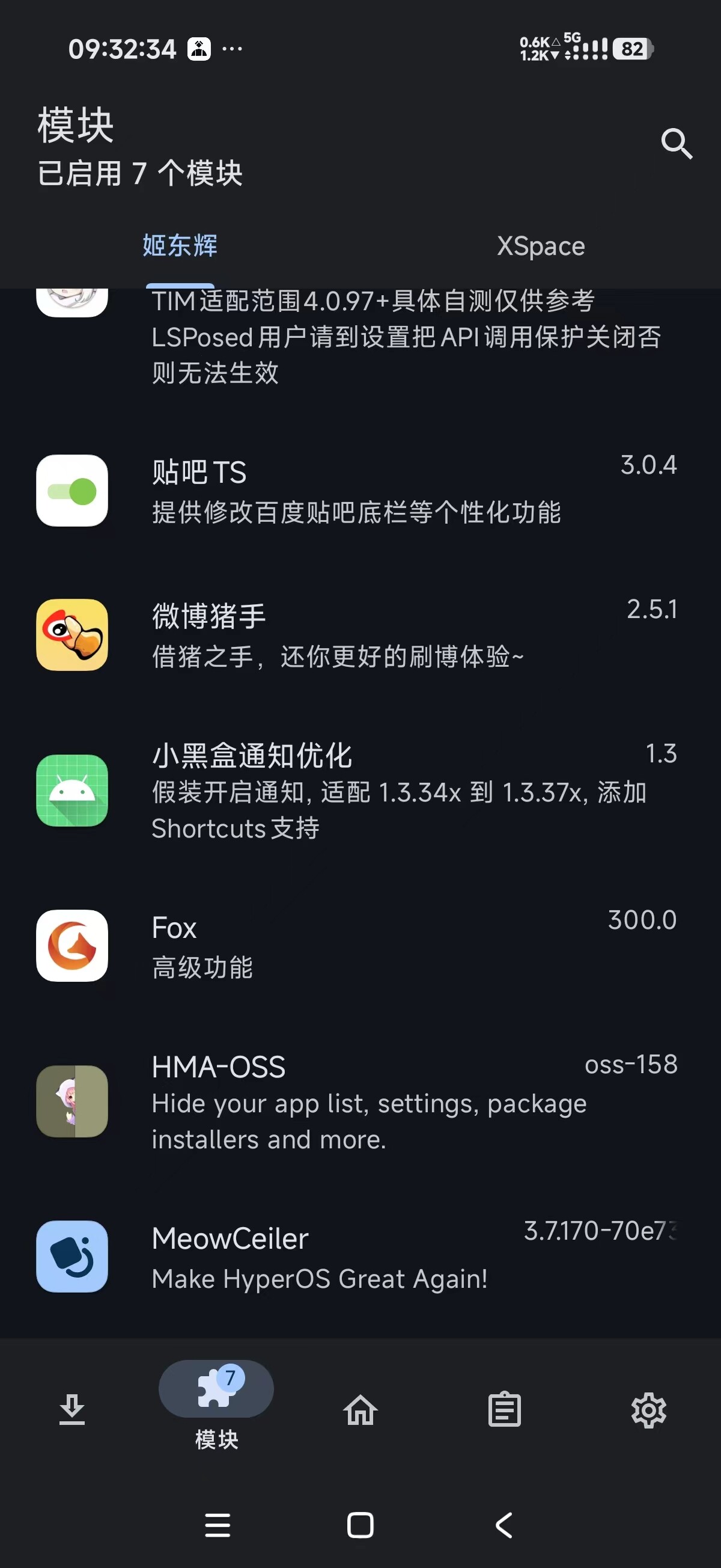Open the logs tab
Screen dimensions: 721x1568
click(x=504, y=1410)
